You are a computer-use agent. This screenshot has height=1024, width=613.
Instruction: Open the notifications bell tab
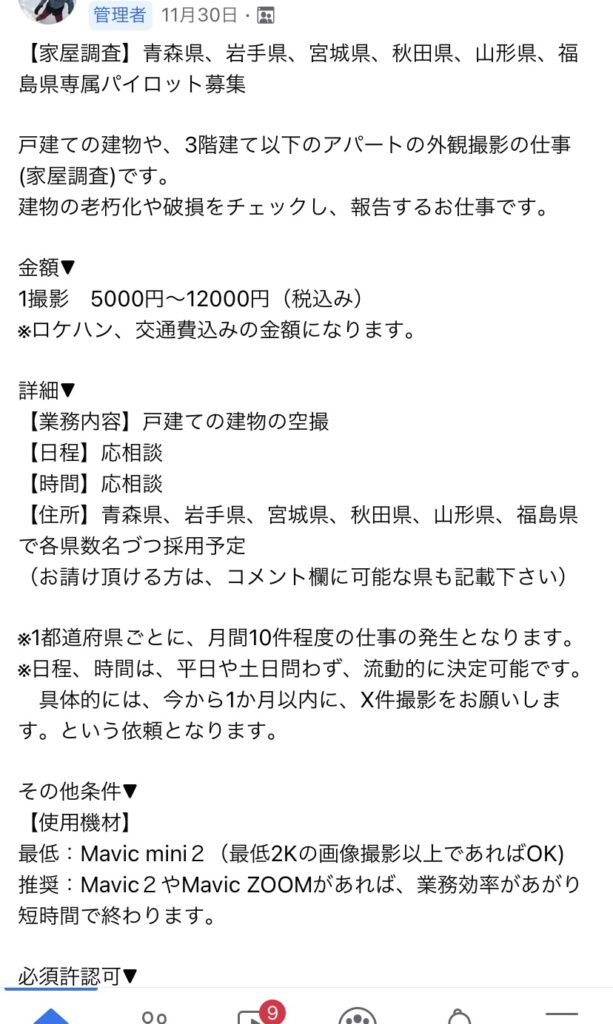tap(460, 1016)
